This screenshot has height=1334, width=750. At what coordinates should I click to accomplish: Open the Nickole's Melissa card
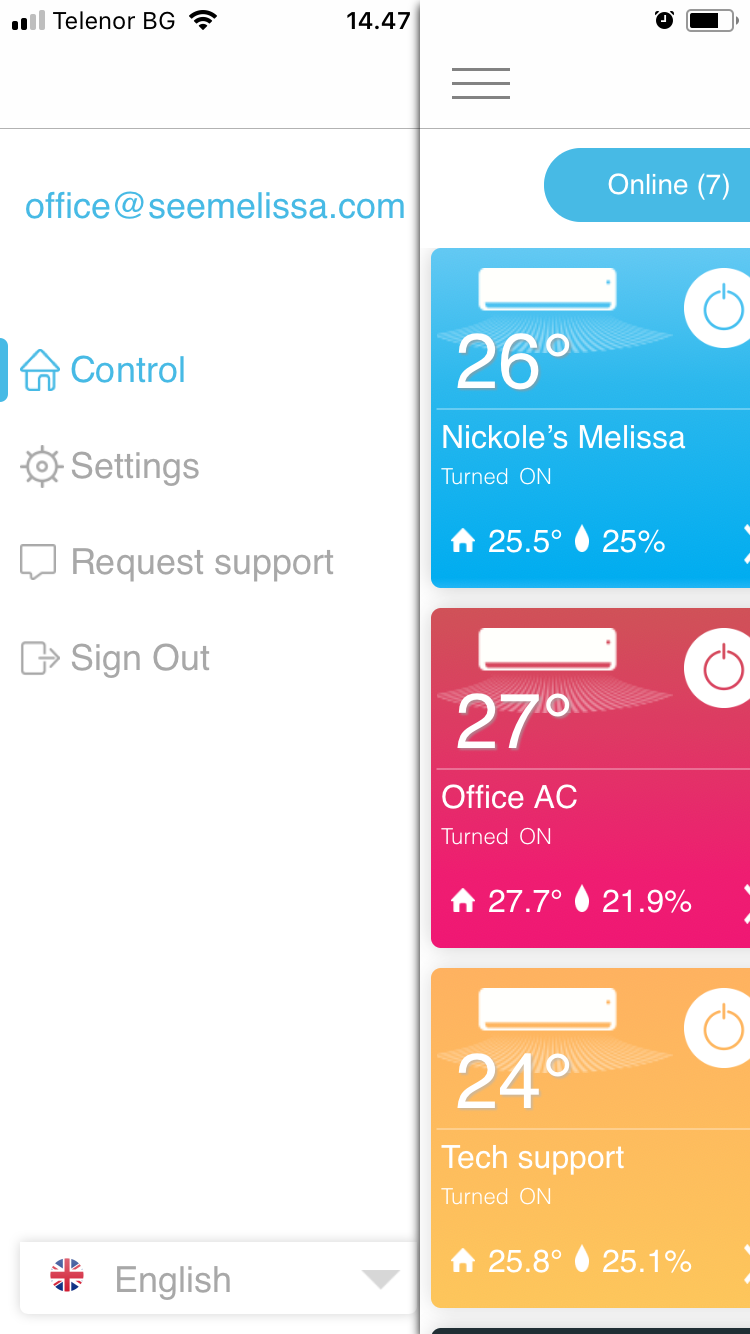tap(590, 418)
